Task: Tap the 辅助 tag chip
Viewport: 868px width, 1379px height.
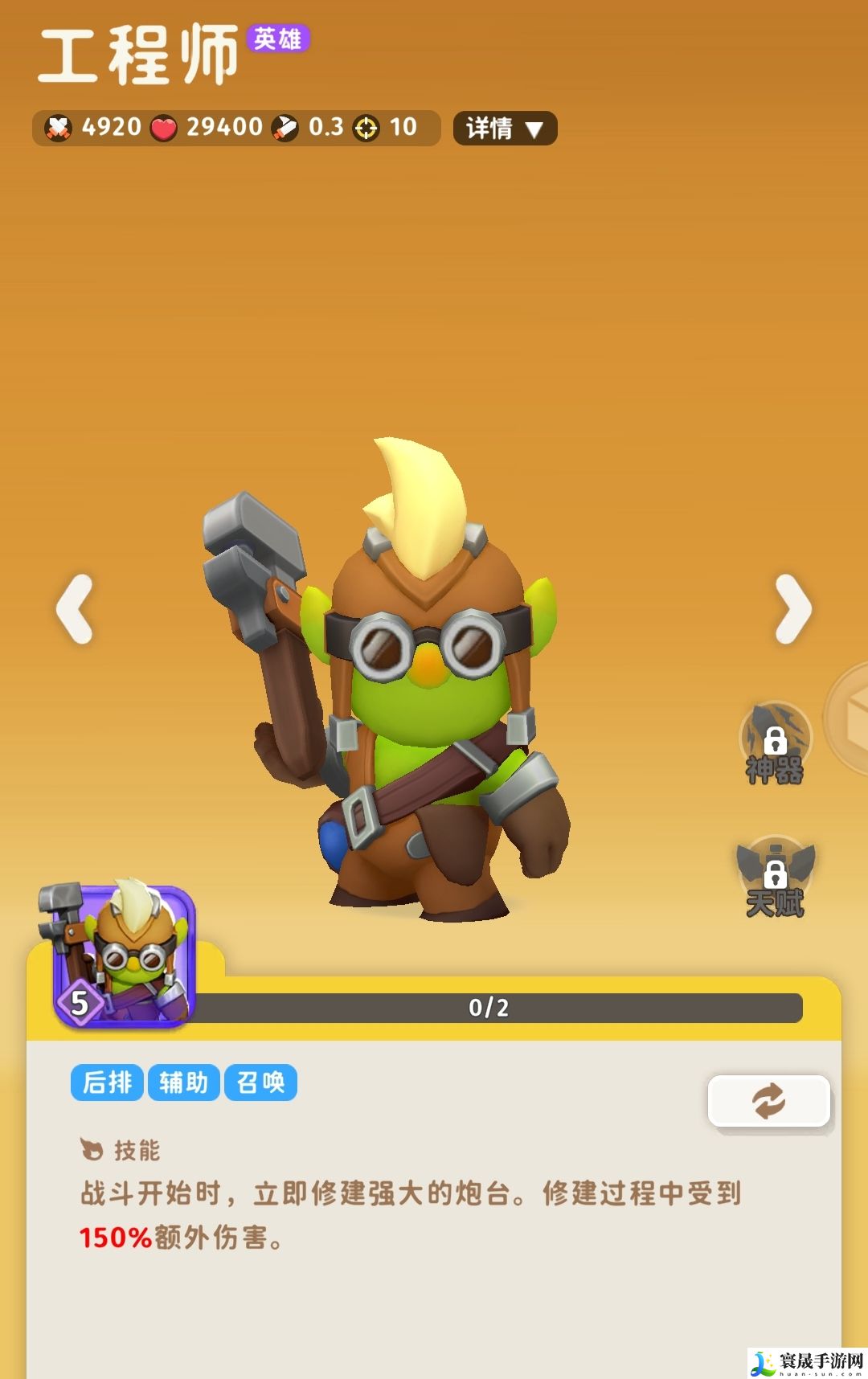Action: click(183, 1082)
